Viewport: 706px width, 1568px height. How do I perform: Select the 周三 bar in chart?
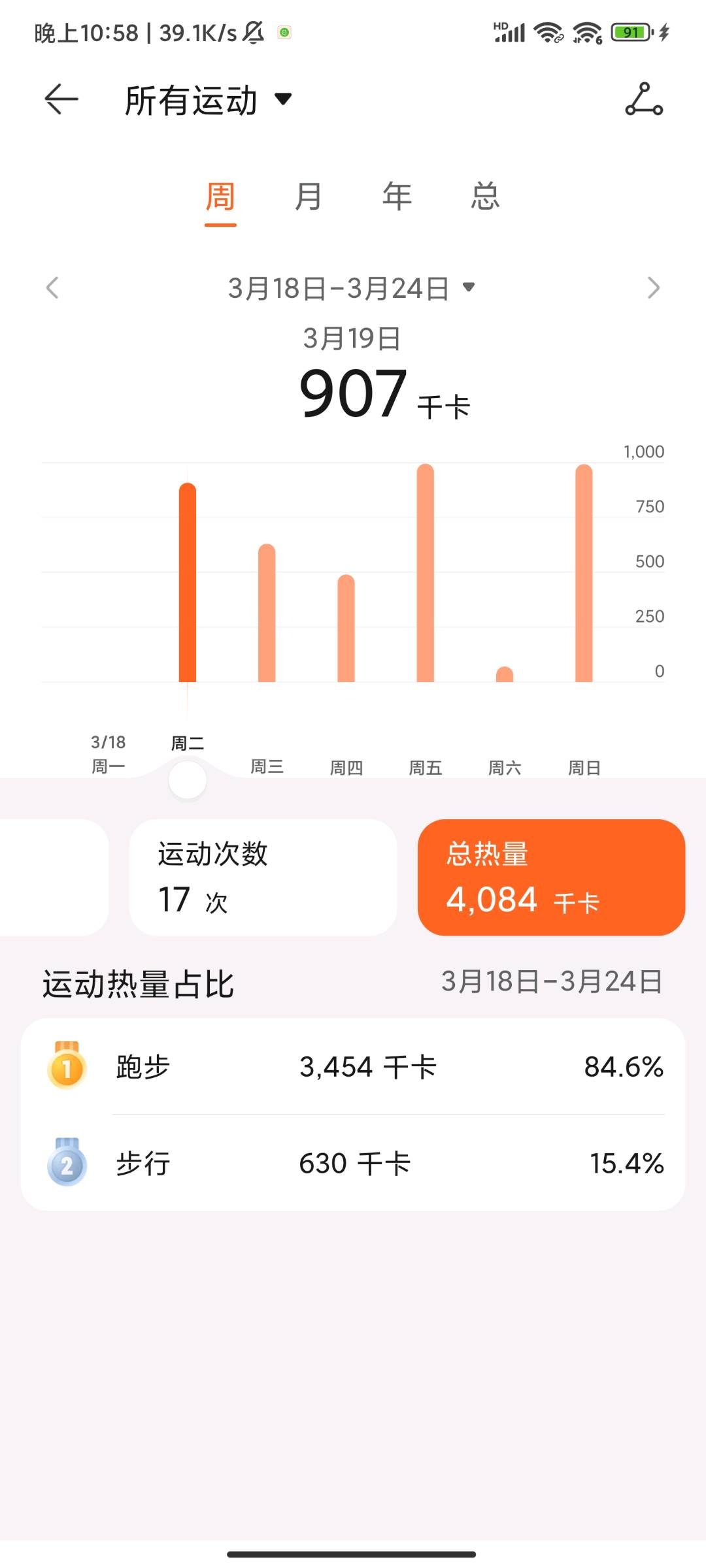pyautogui.click(x=267, y=613)
